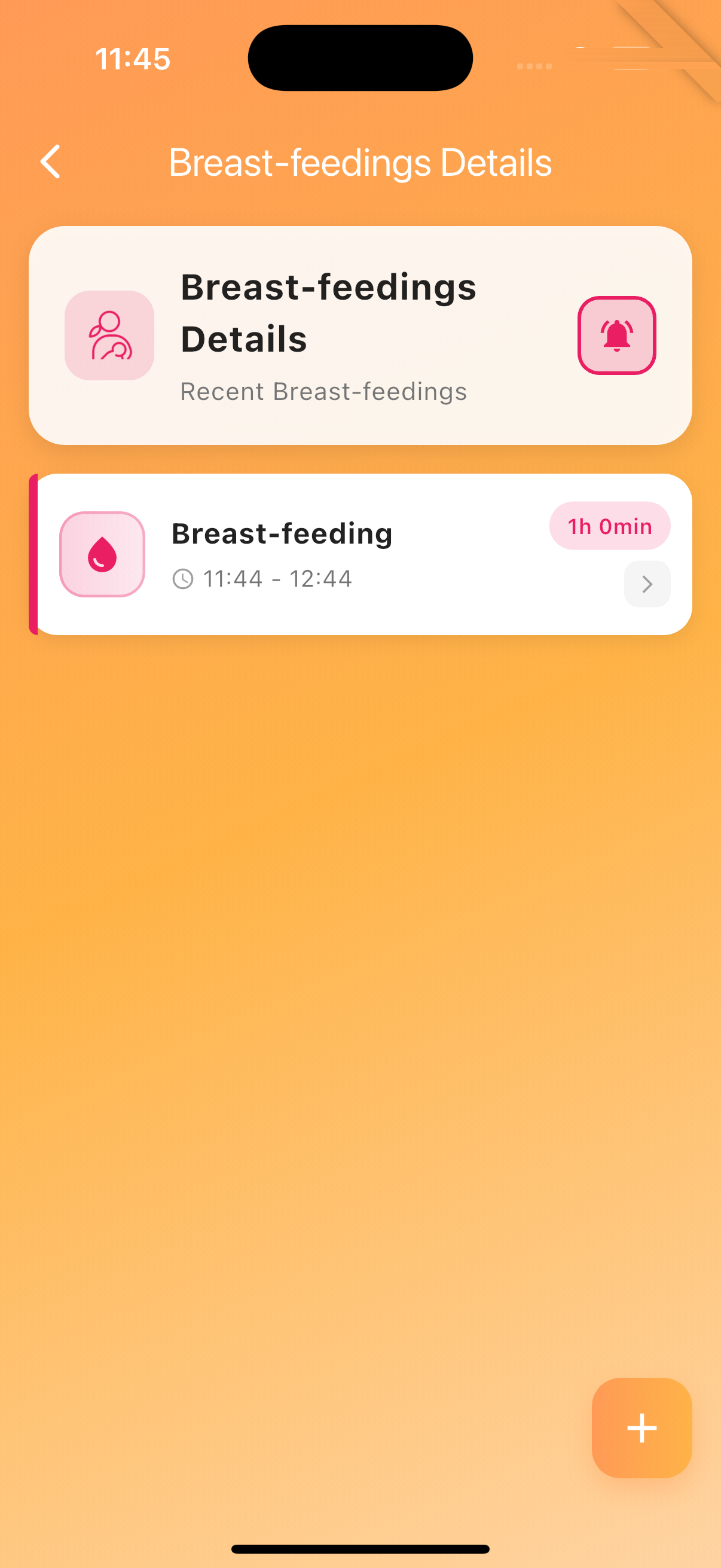
Task: Tap the notification bell for feeding alerts
Action: tap(617, 334)
